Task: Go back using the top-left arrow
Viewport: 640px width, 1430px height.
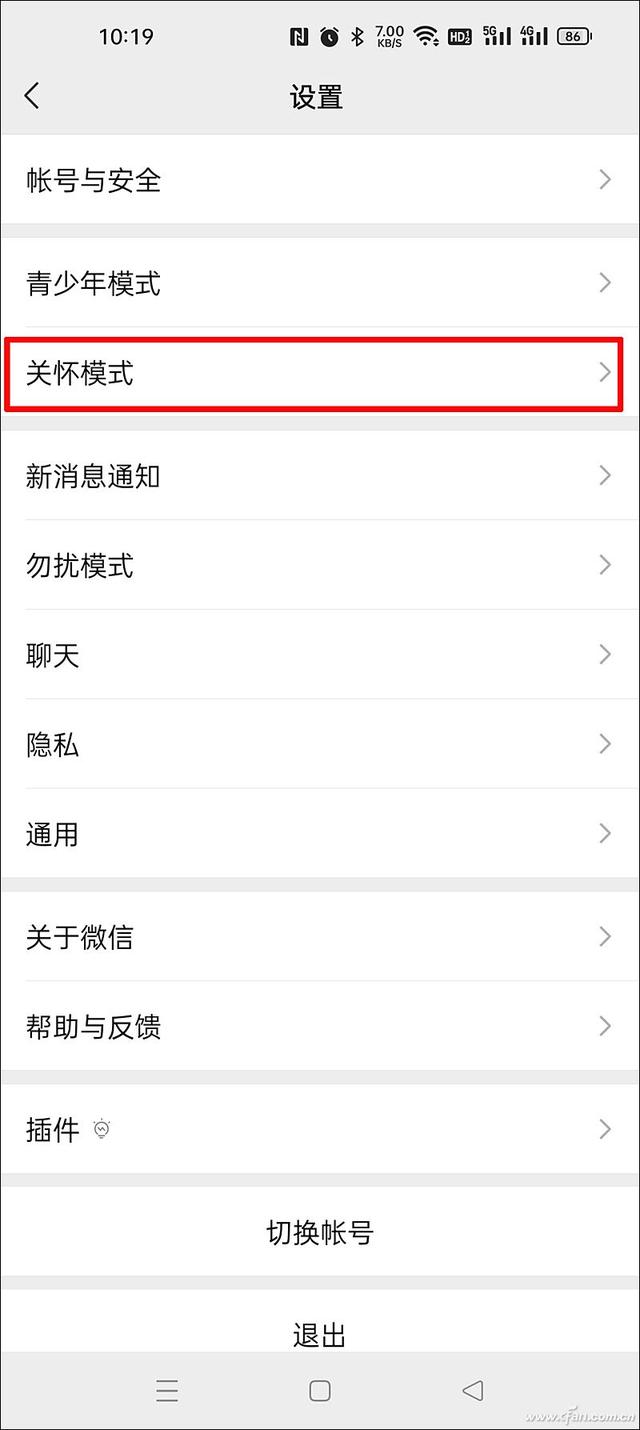Action: click(x=32, y=96)
